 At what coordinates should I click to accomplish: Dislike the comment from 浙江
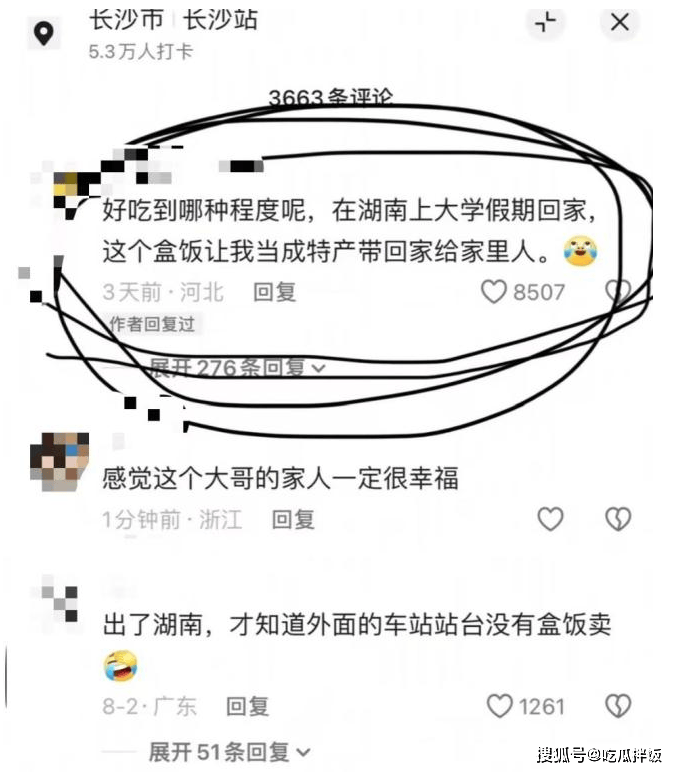tap(618, 519)
